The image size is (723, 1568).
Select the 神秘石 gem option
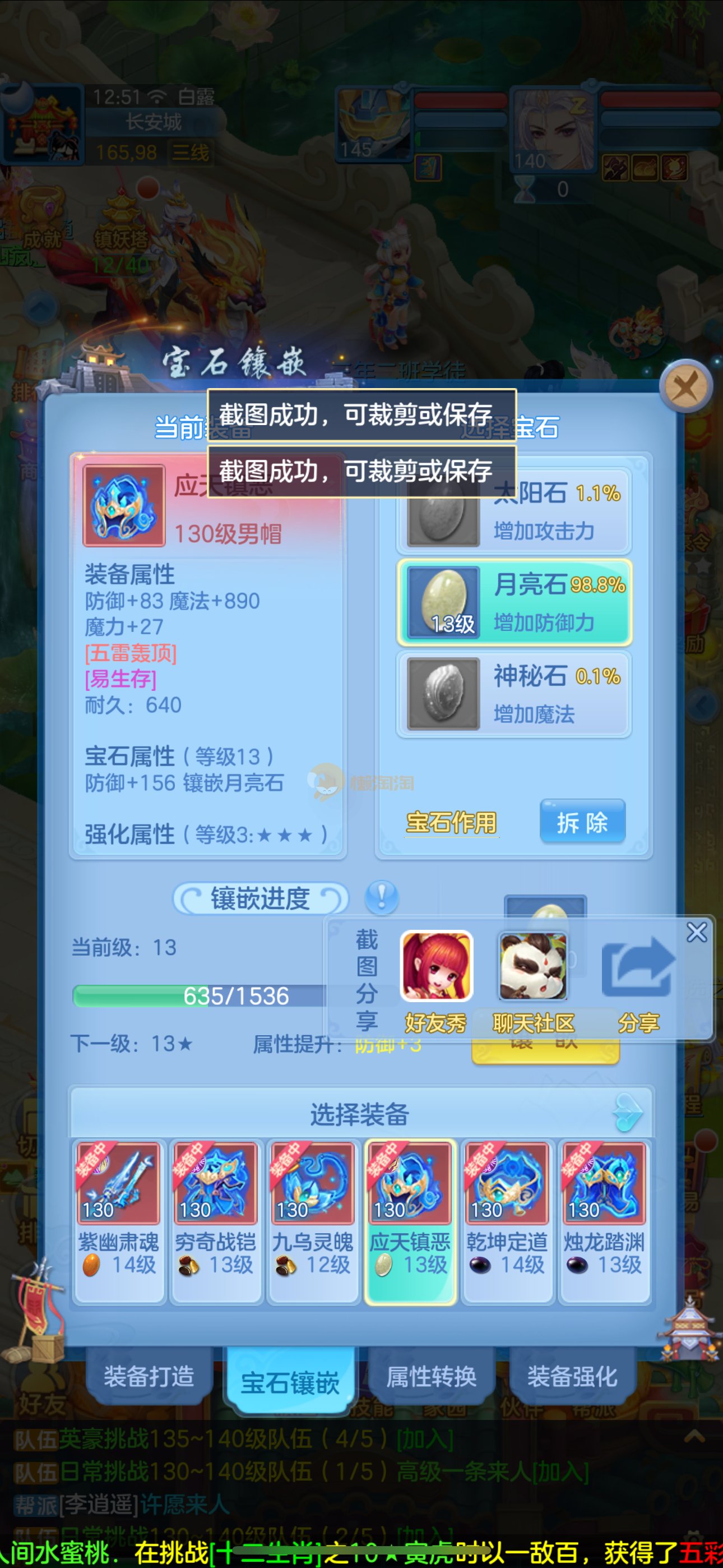(x=515, y=693)
